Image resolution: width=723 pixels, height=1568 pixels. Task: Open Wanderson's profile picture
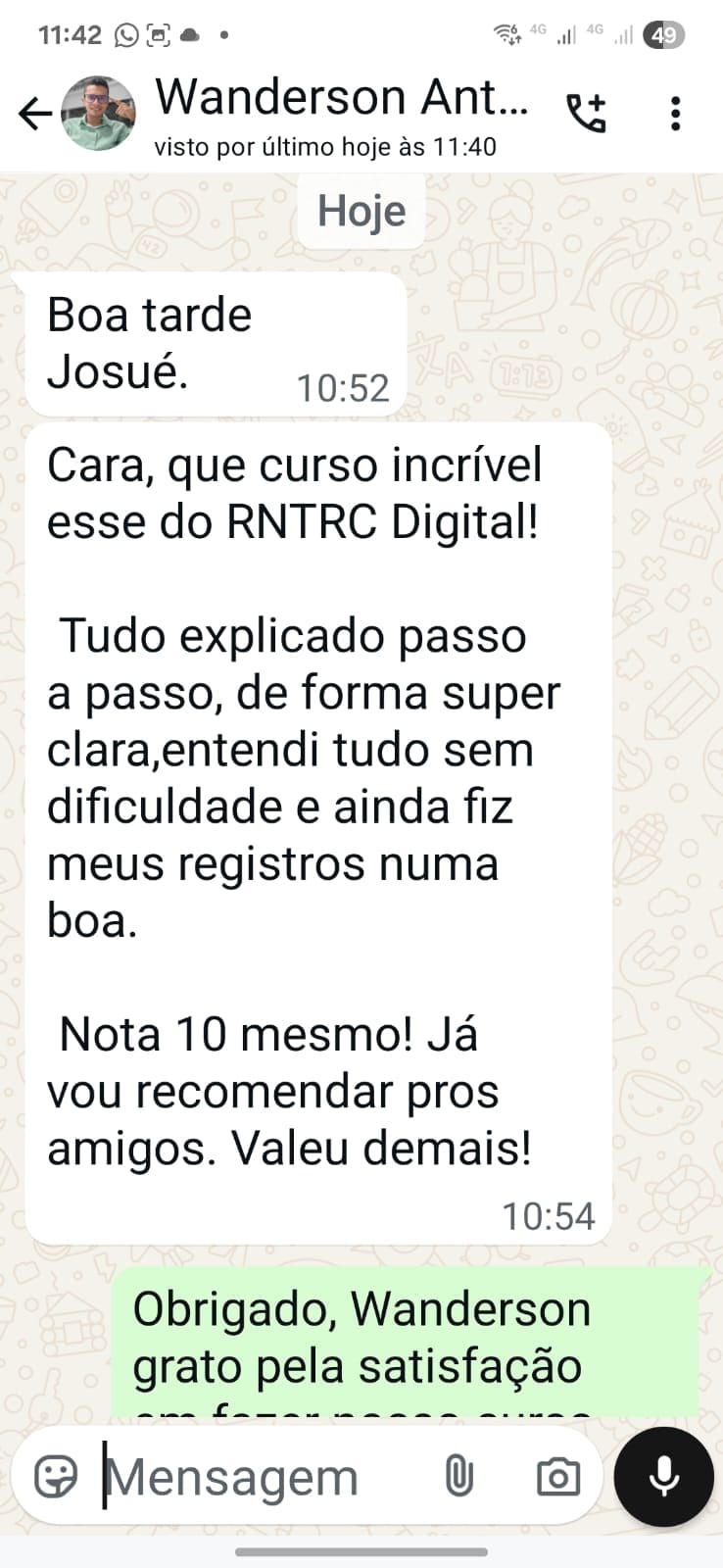tap(98, 113)
